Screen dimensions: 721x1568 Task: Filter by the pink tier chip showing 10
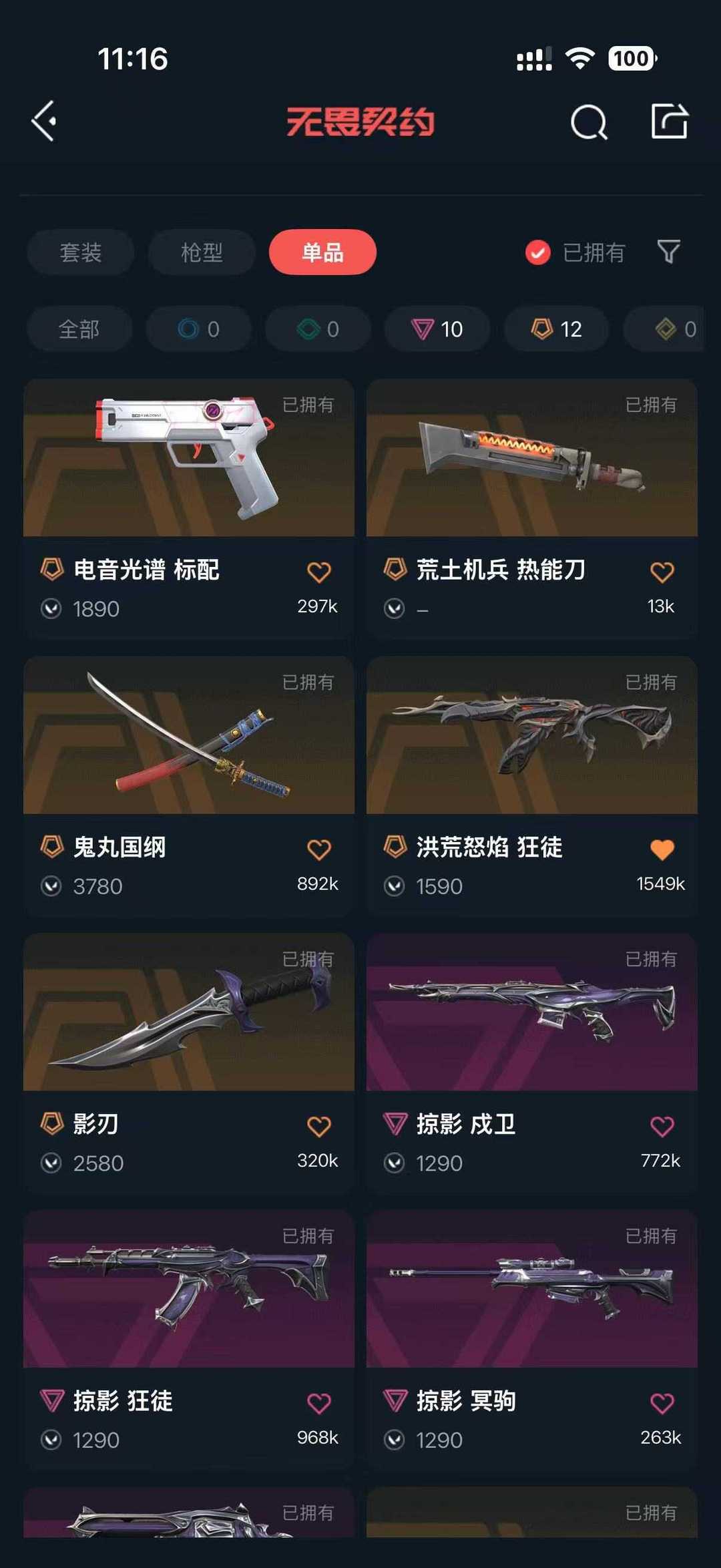tap(437, 329)
